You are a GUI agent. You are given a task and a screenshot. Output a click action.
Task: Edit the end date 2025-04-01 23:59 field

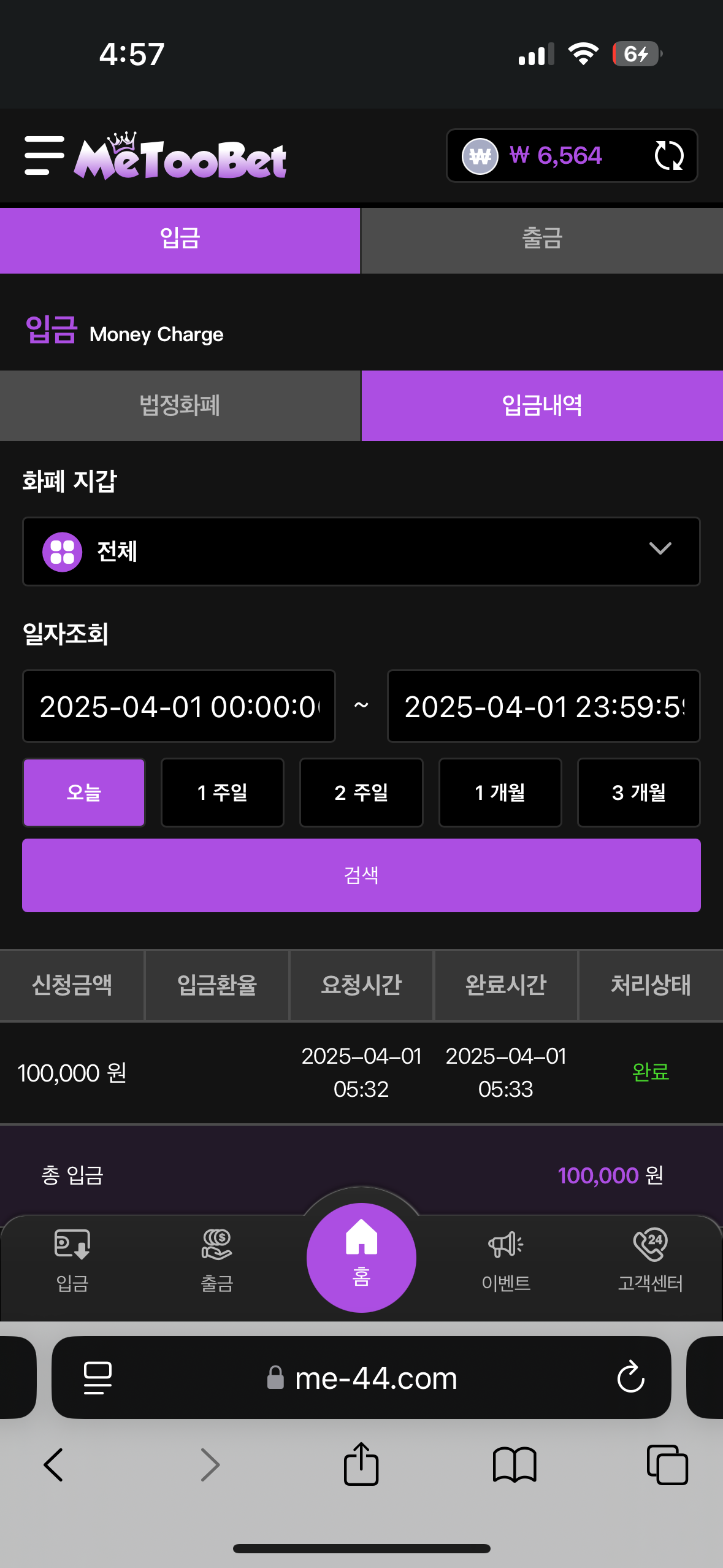[x=543, y=706]
